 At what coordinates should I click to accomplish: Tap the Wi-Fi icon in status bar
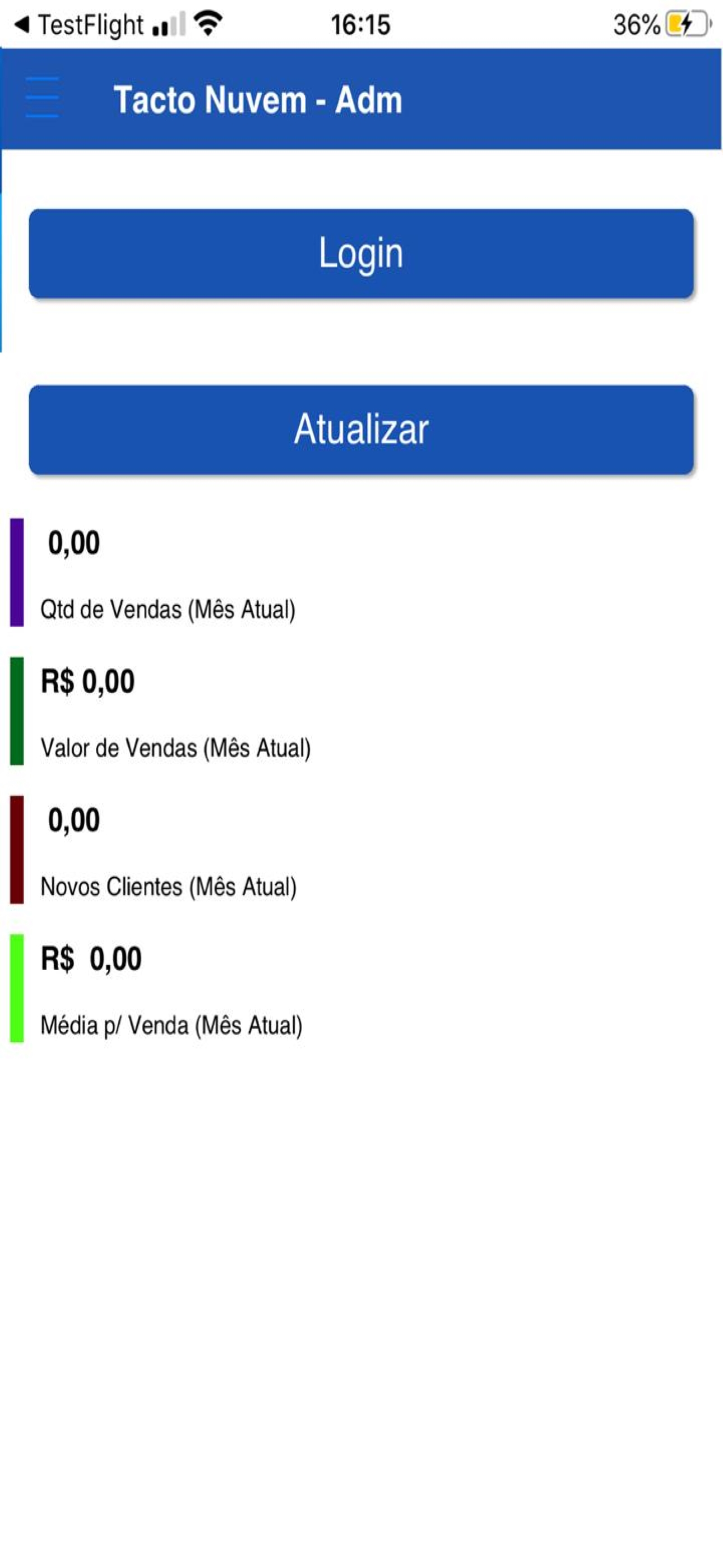[x=205, y=23]
